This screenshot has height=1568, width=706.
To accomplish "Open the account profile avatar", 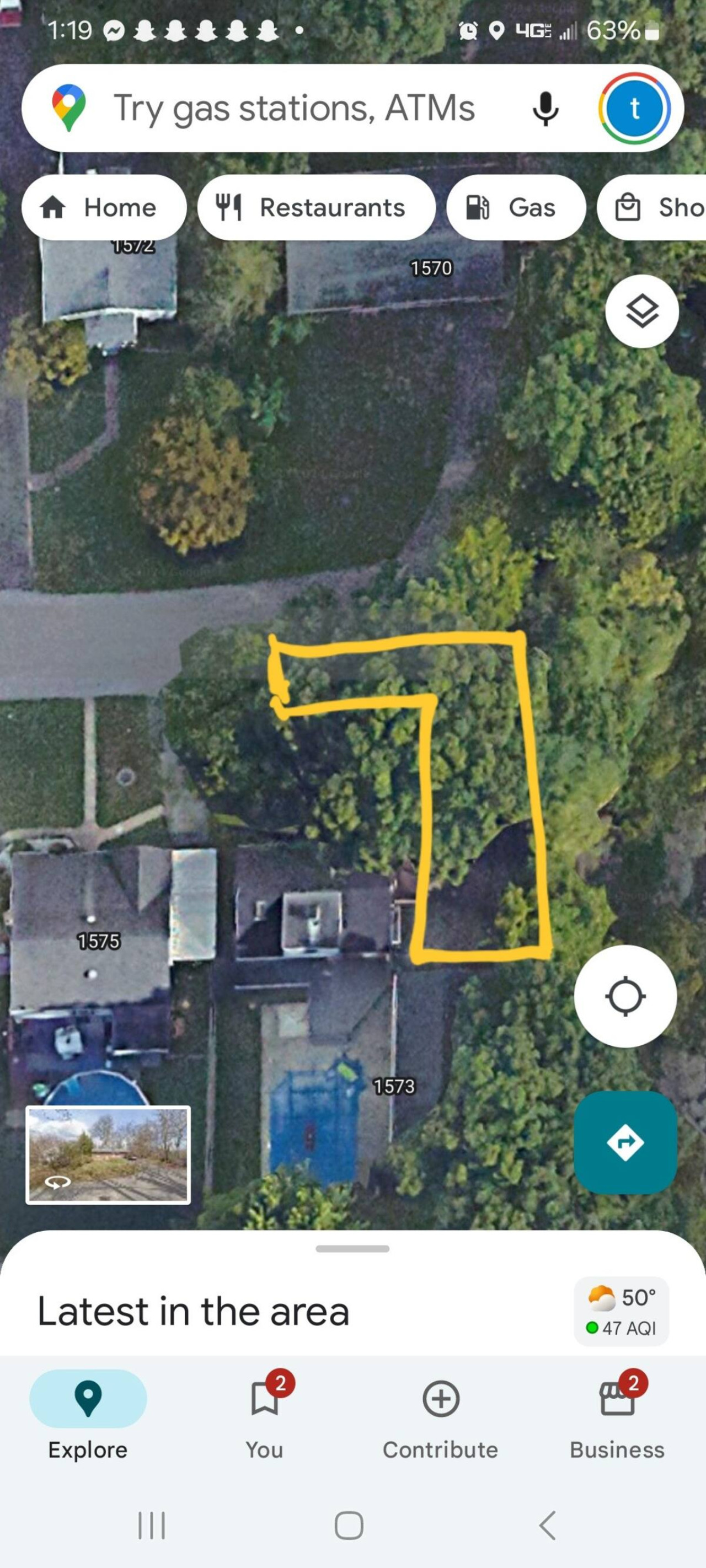I will pyautogui.click(x=634, y=109).
